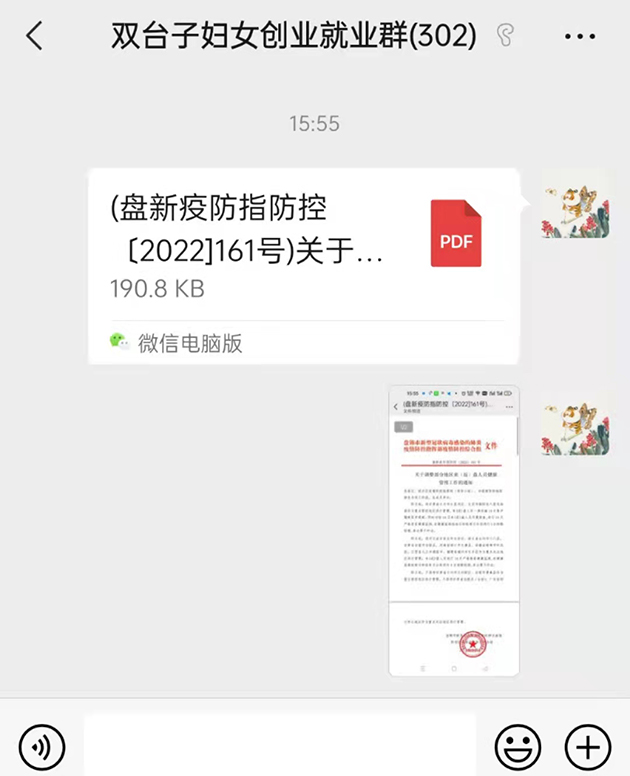Open the plus attachments menu
Screen dimensions: 630x776
coord(588,745)
